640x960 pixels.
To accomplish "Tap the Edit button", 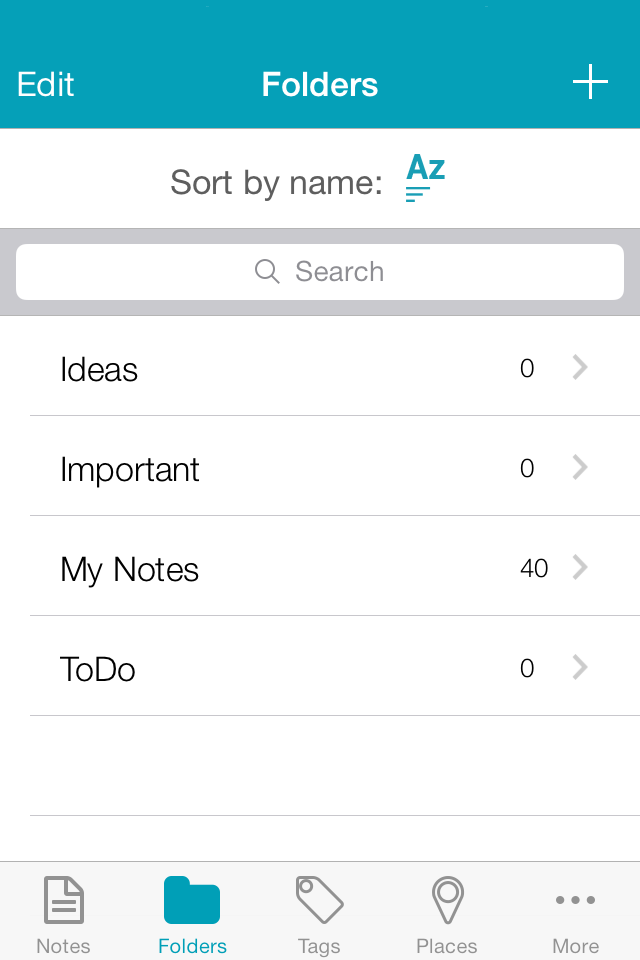I will point(46,85).
